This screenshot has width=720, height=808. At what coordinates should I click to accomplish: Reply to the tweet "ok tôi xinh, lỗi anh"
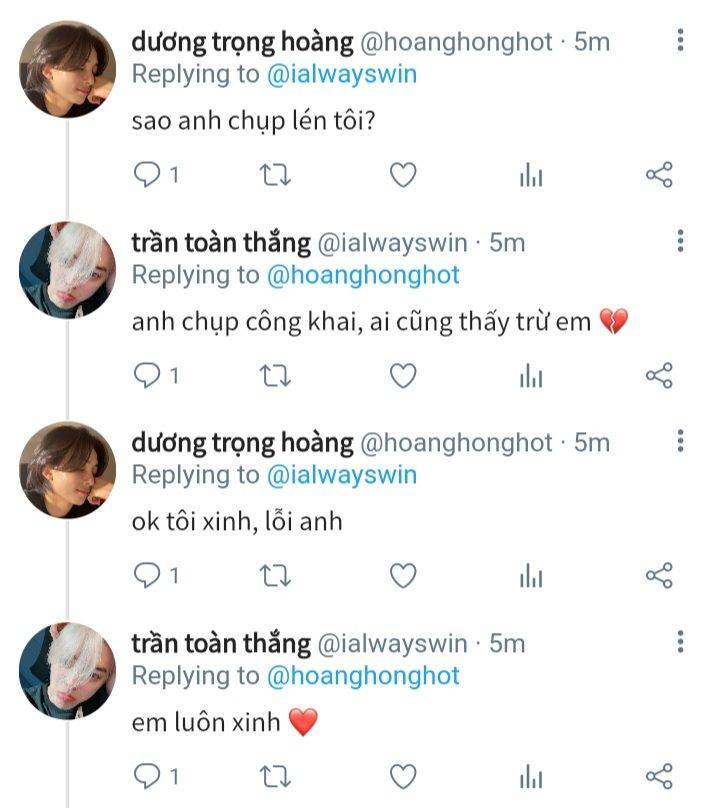[x=148, y=576]
